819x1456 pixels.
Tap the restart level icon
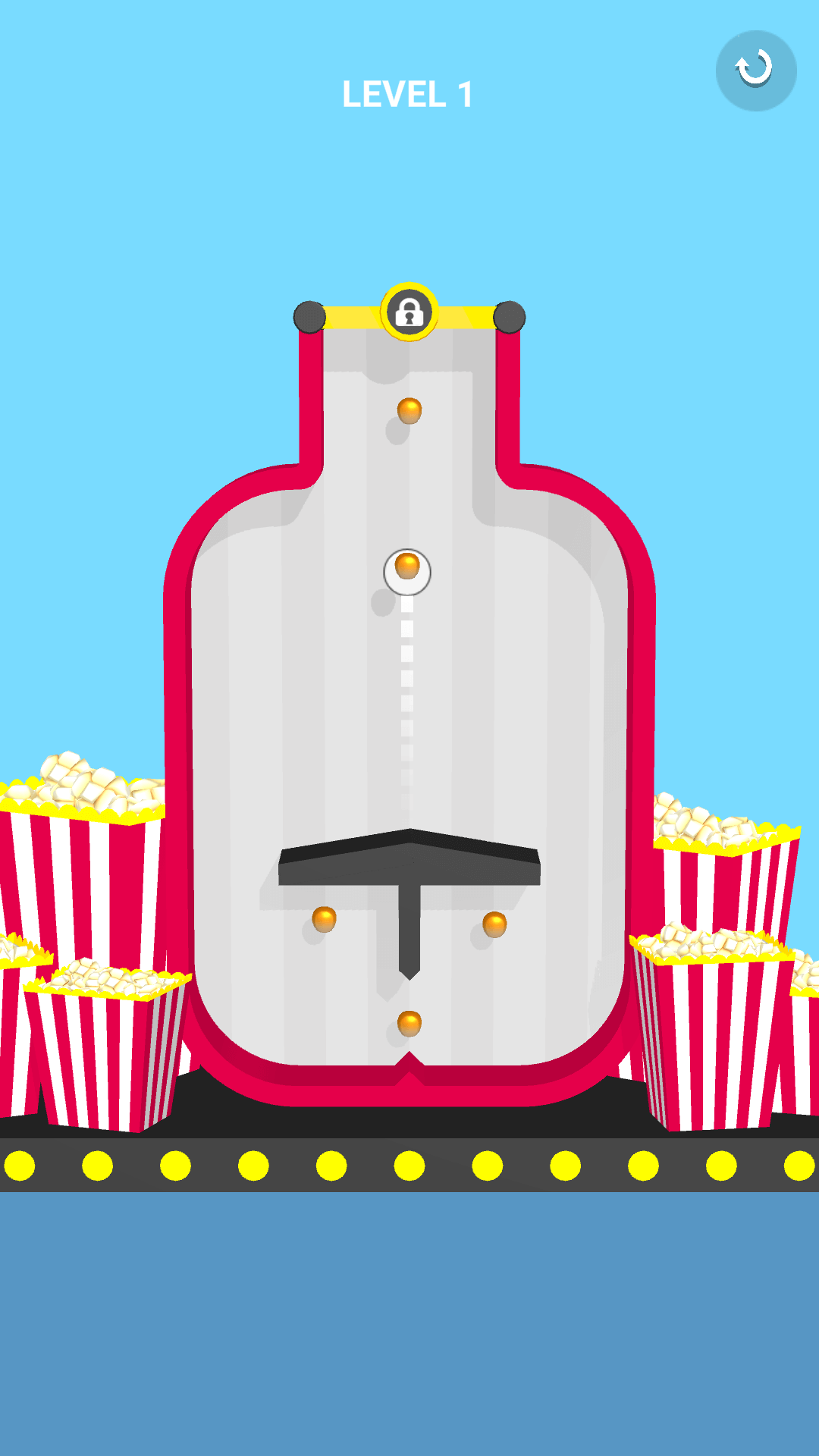point(756,70)
